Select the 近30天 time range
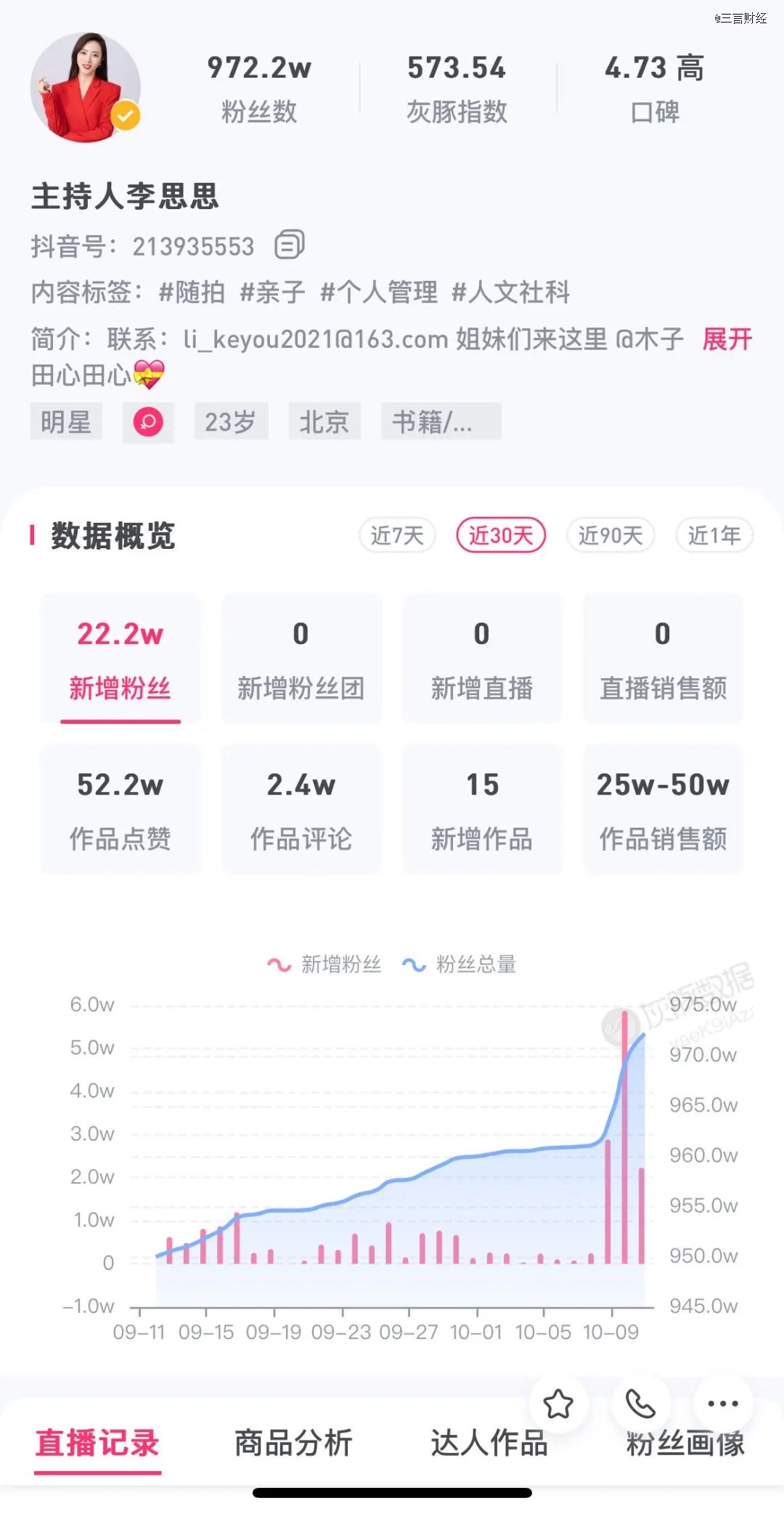 click(x=501, y=535)
